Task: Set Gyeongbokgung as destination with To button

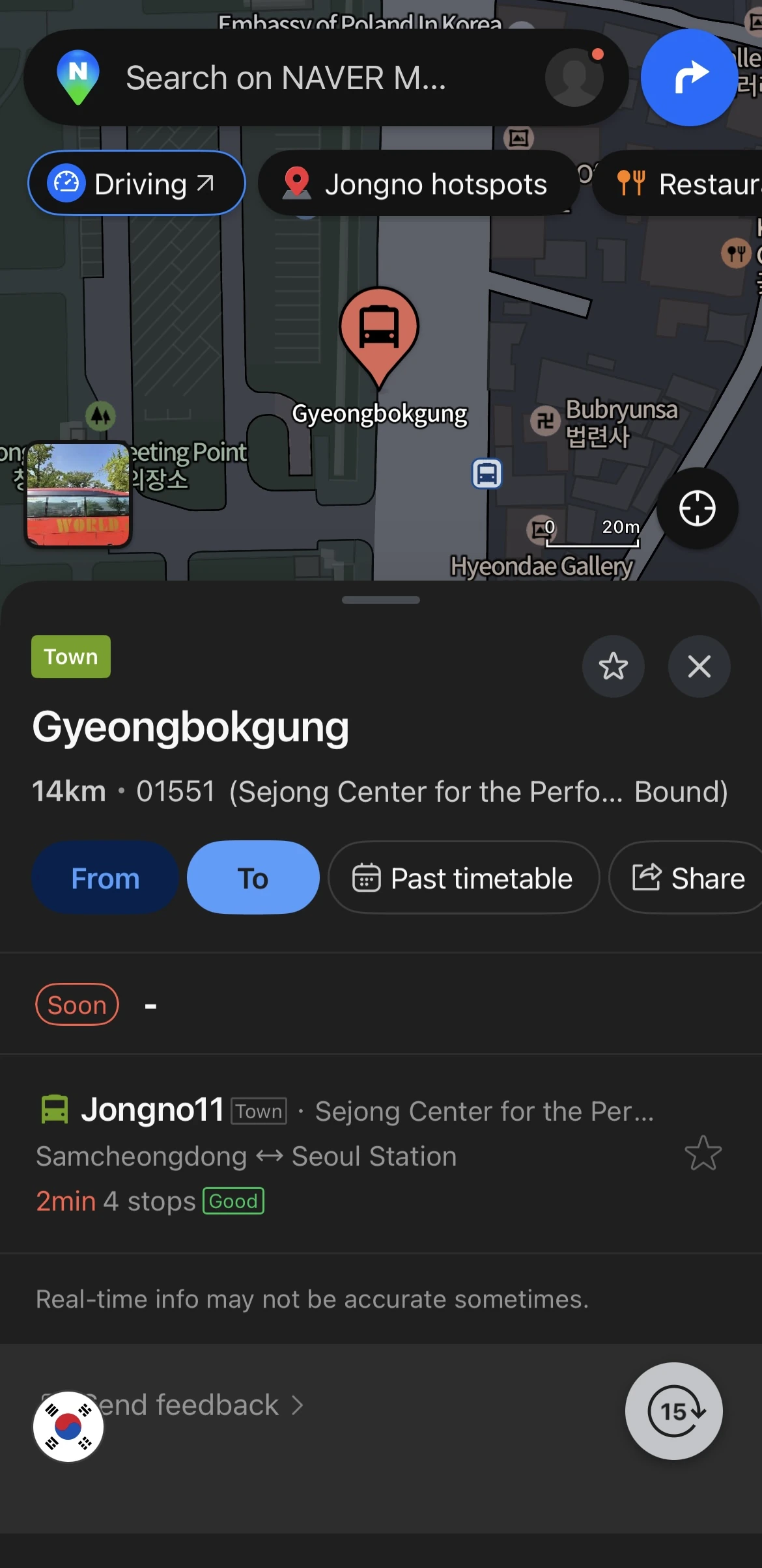Action: (253, 877)
